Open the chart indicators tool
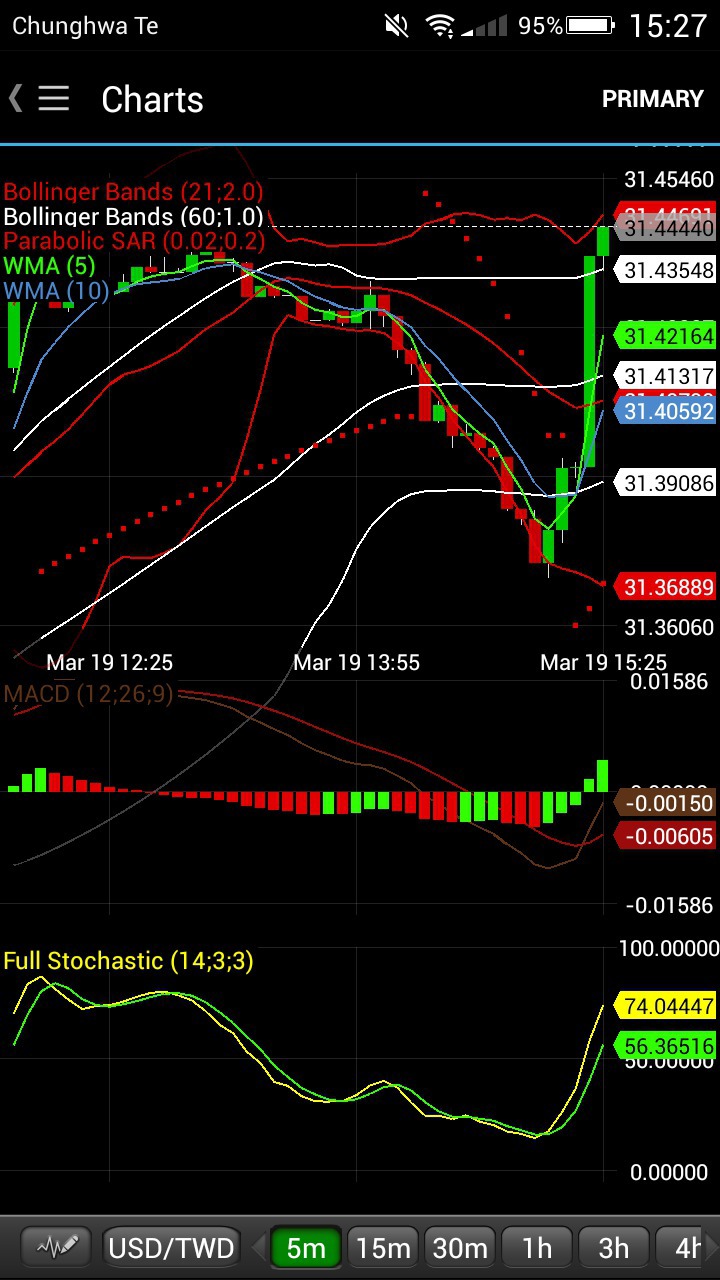Image resolution: width=720 pixels, height=1280 pixels. click(56, 1248)
